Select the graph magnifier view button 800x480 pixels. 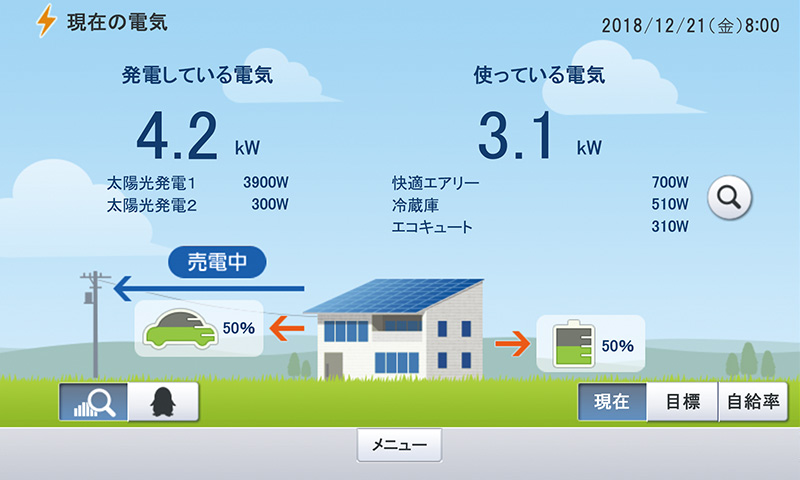pyautogui.click(x=94, y=402)
